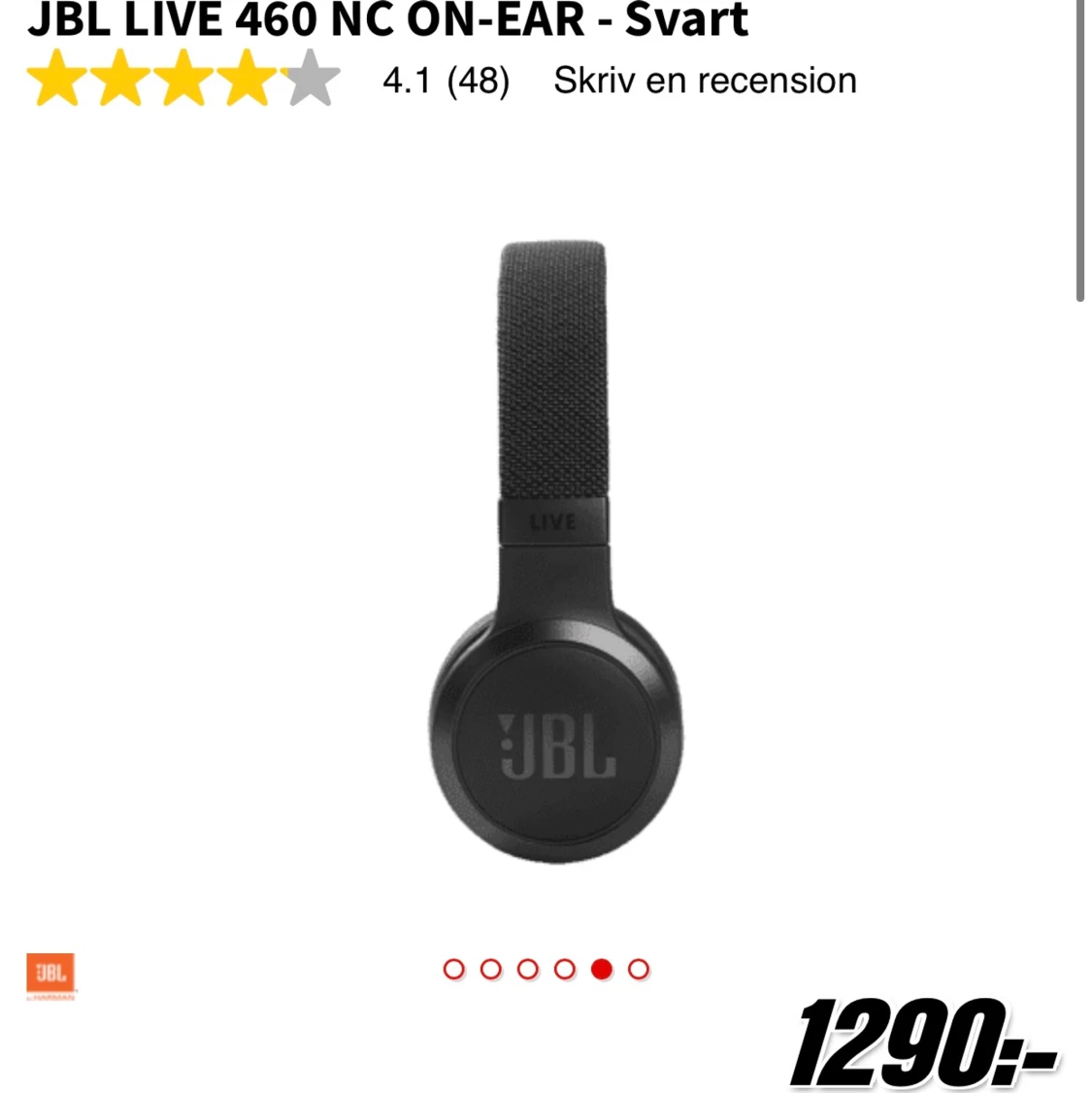The width and height of the screenshot is (1092, 1093).
Task: Select the second image carousel dot
Action: pos(492,967)
